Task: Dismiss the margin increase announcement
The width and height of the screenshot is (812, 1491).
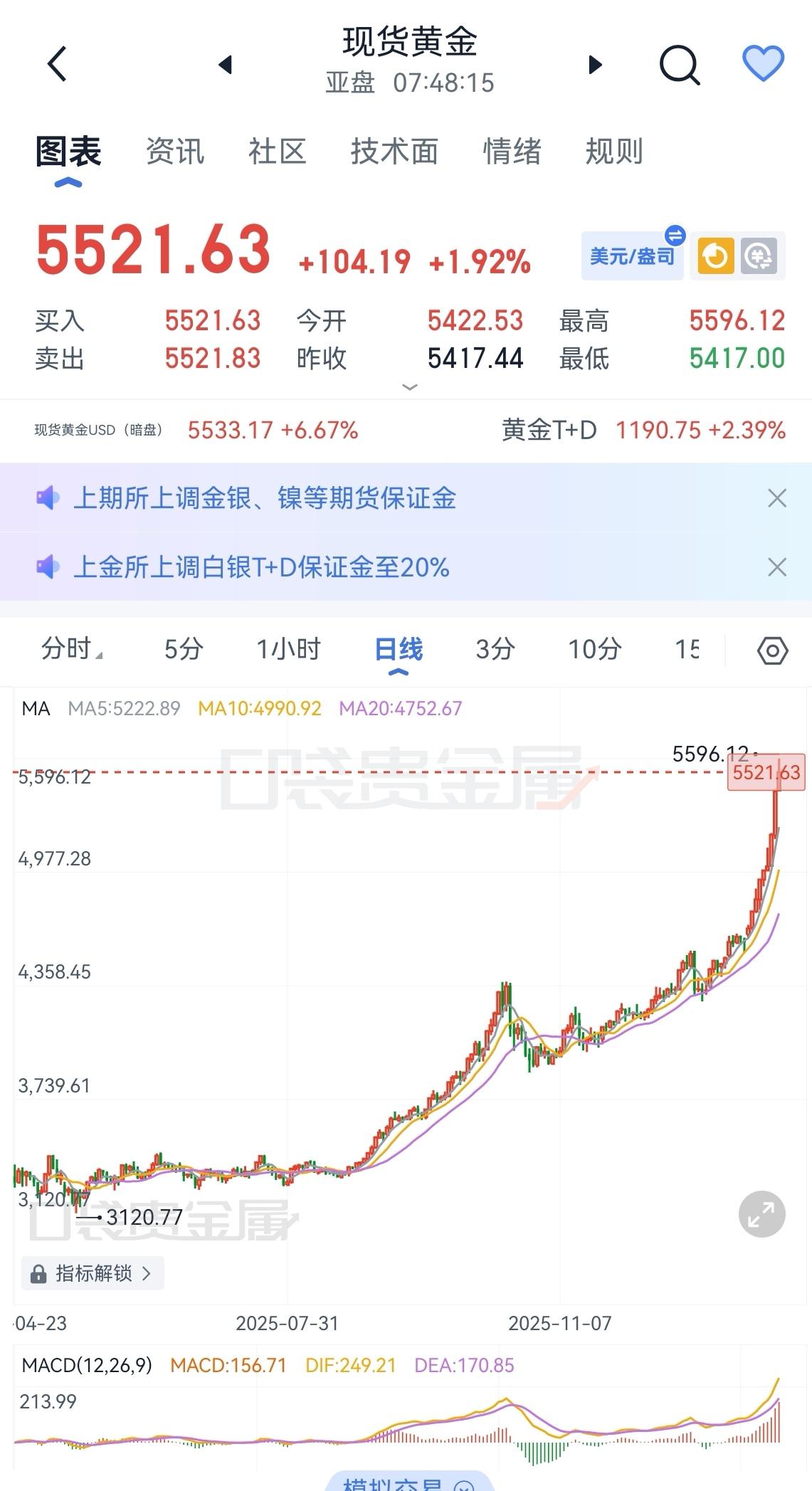Action: (777, 500)
